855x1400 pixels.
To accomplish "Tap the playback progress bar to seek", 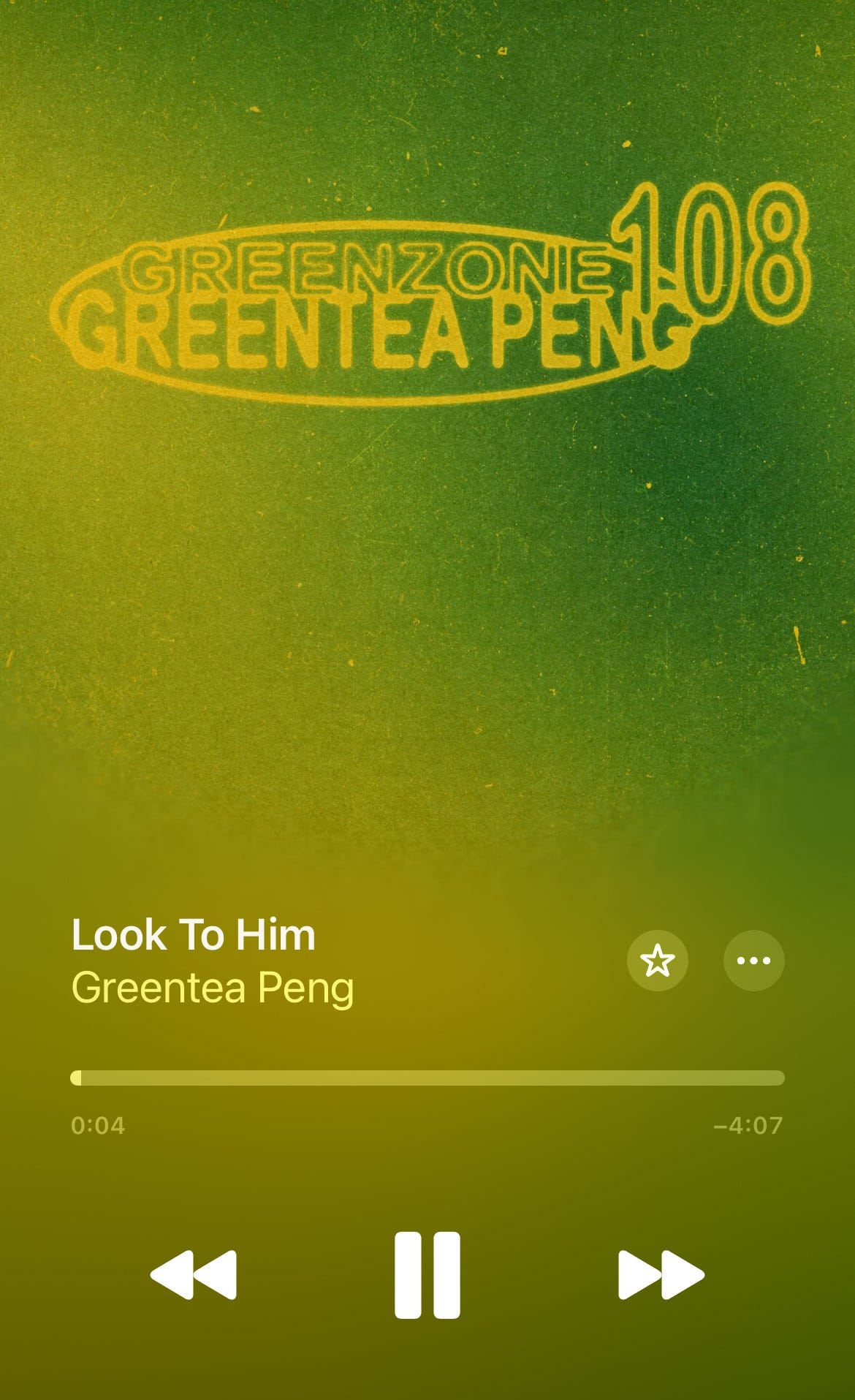I will [427, 1078].
